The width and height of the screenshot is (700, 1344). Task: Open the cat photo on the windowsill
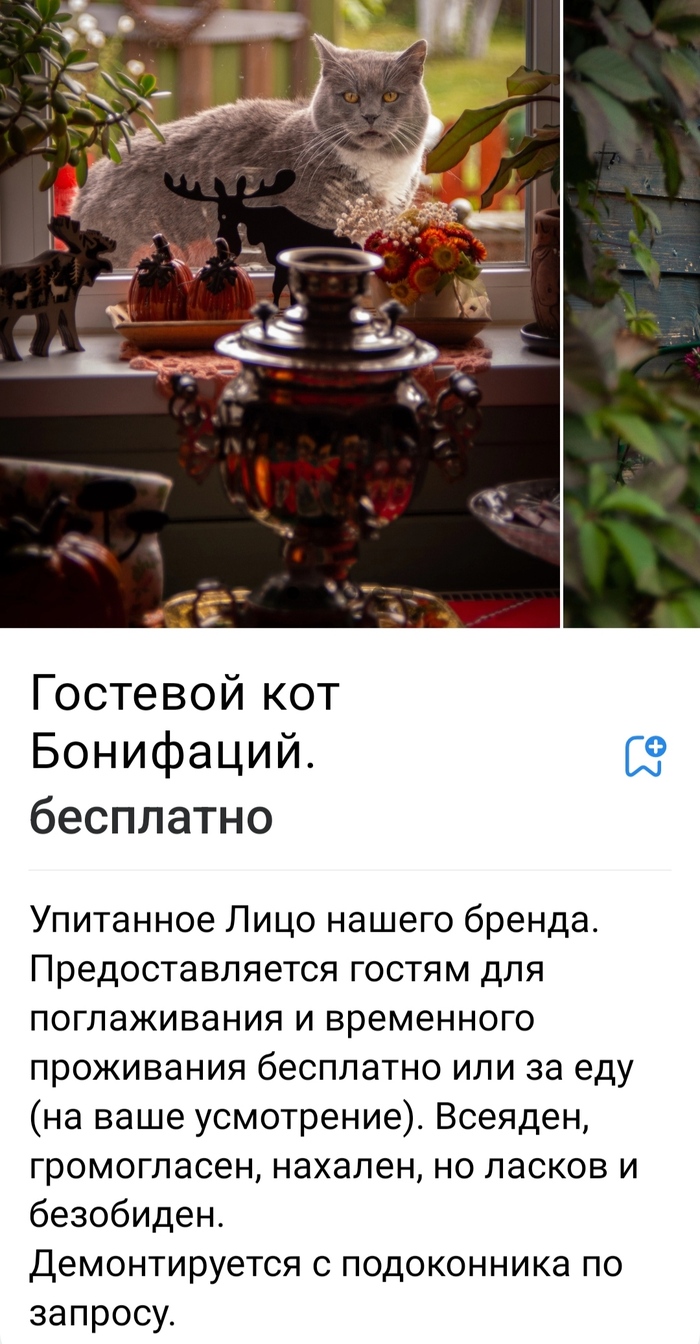280,313
